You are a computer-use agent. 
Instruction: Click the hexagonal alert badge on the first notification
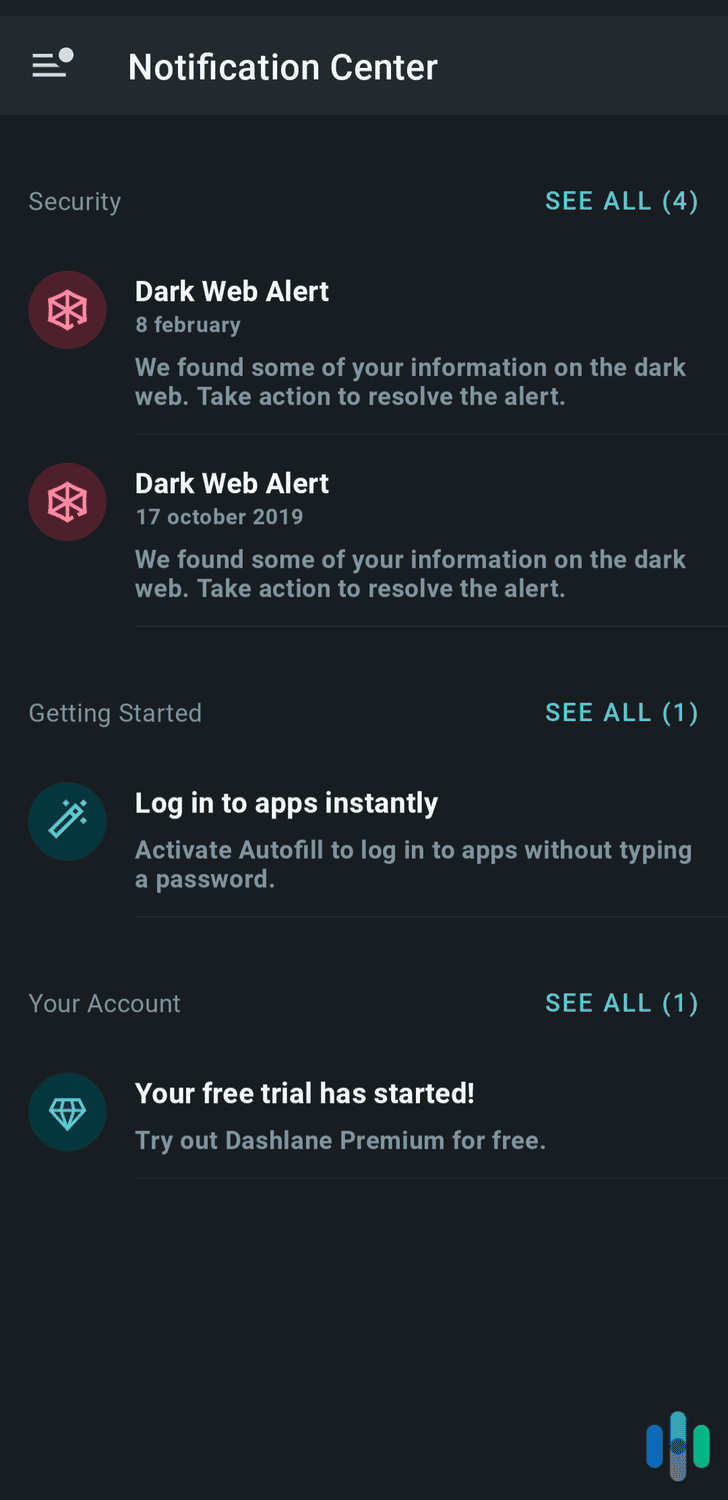(67, 309)
